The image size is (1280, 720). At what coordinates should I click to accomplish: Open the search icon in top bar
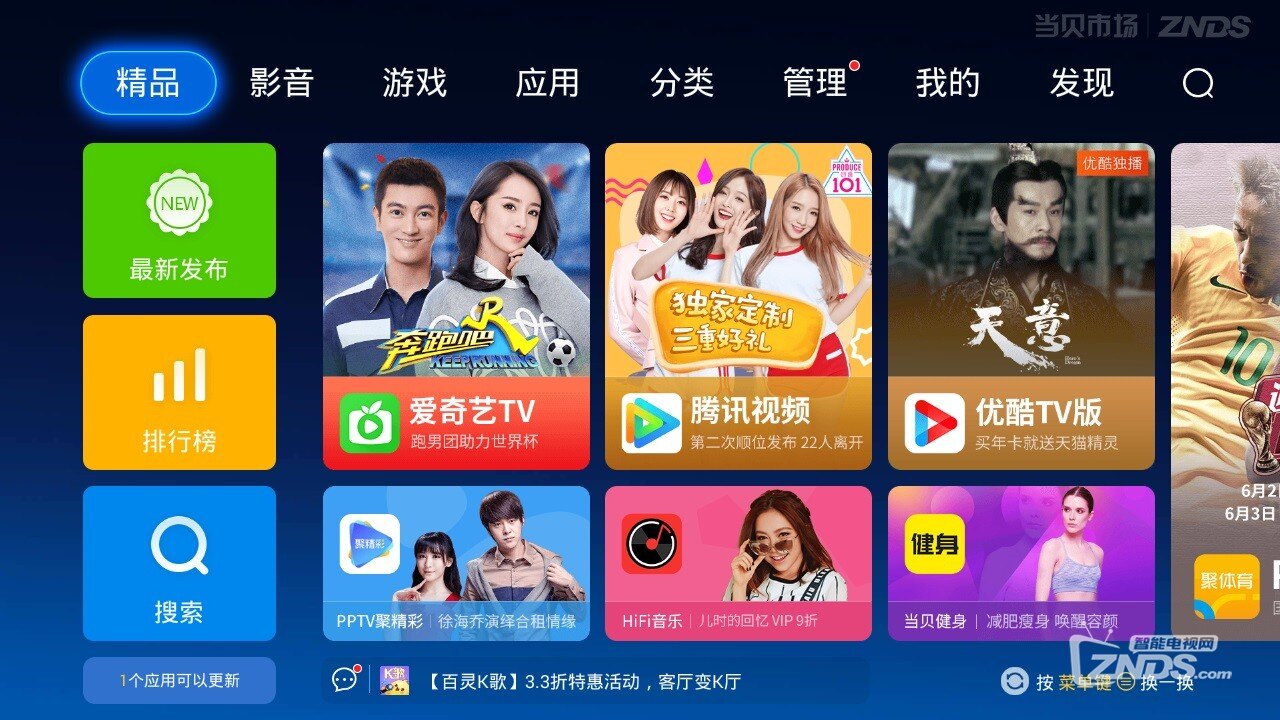tap(1197, 84)
